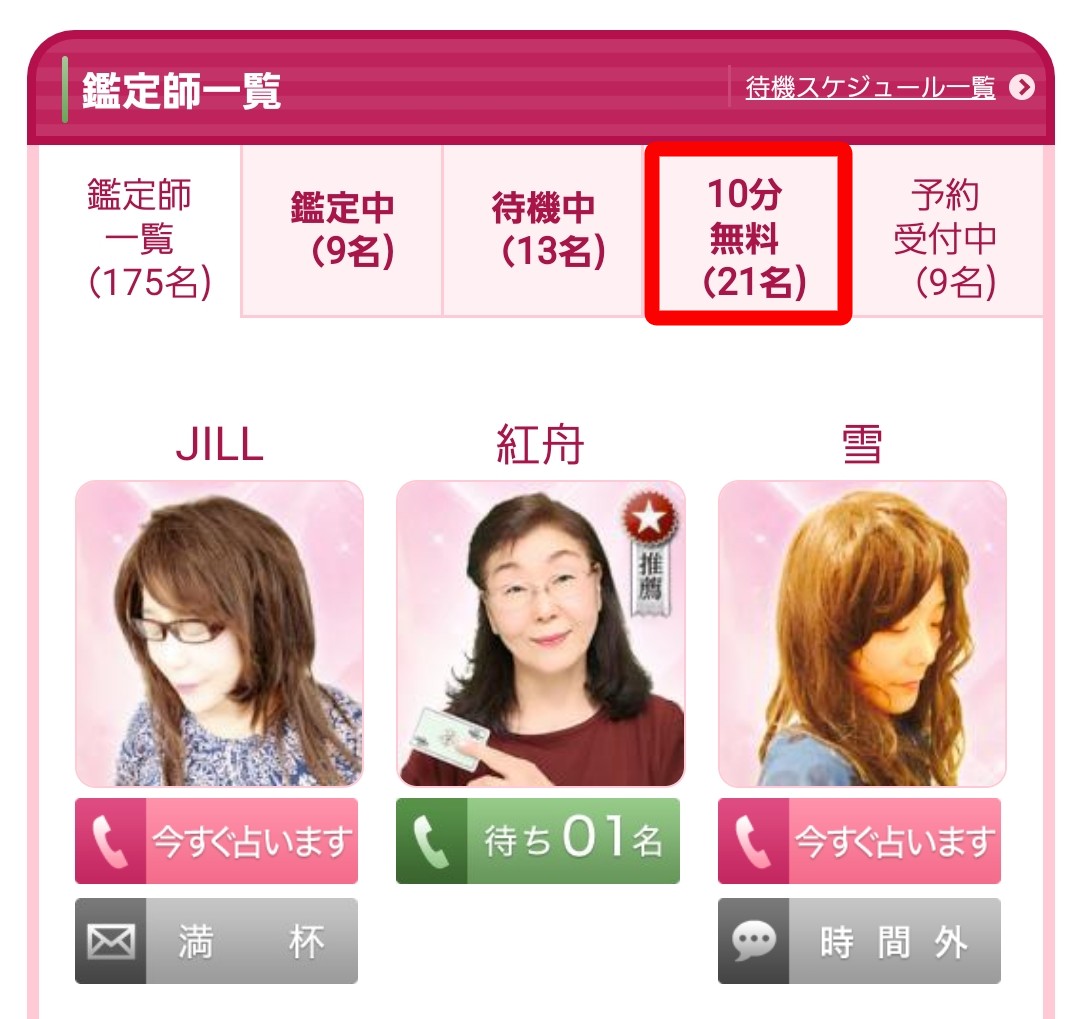Switch to the 鑑定師一覧 (175名) tab
This screenshot has width=1080, height=1019.
(x=140, y=240)
